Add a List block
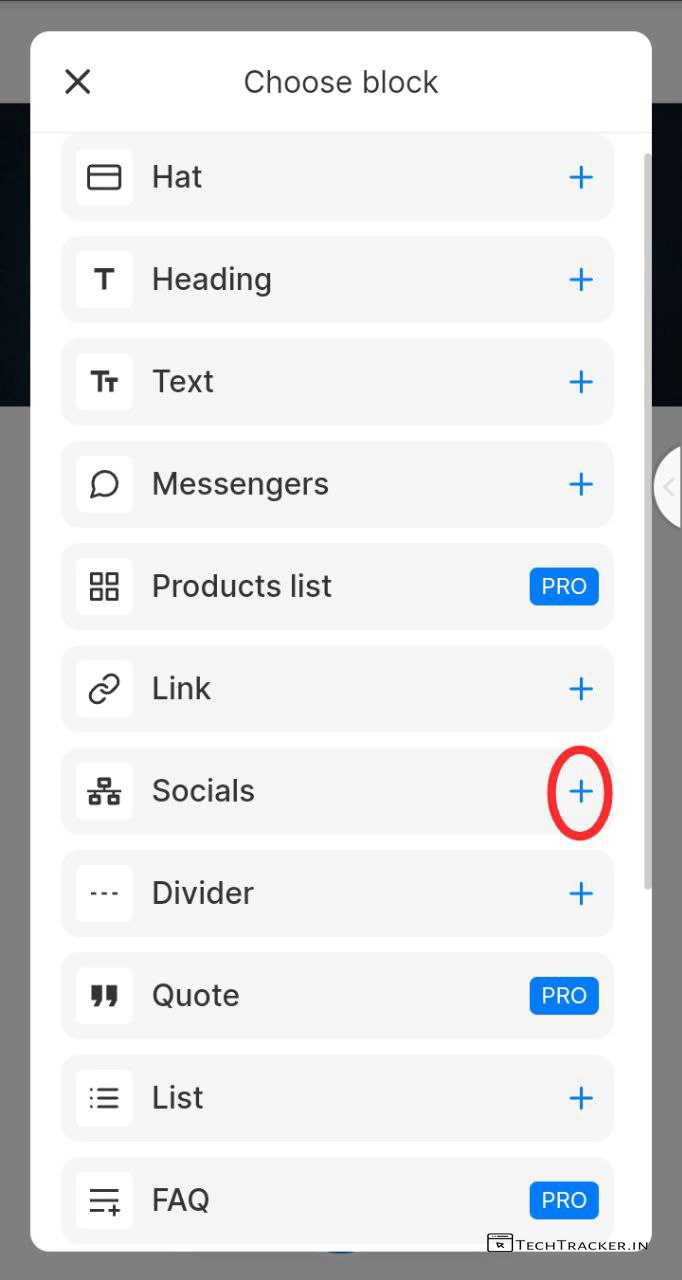The image size is (682, 1280). click(580, 1099)
